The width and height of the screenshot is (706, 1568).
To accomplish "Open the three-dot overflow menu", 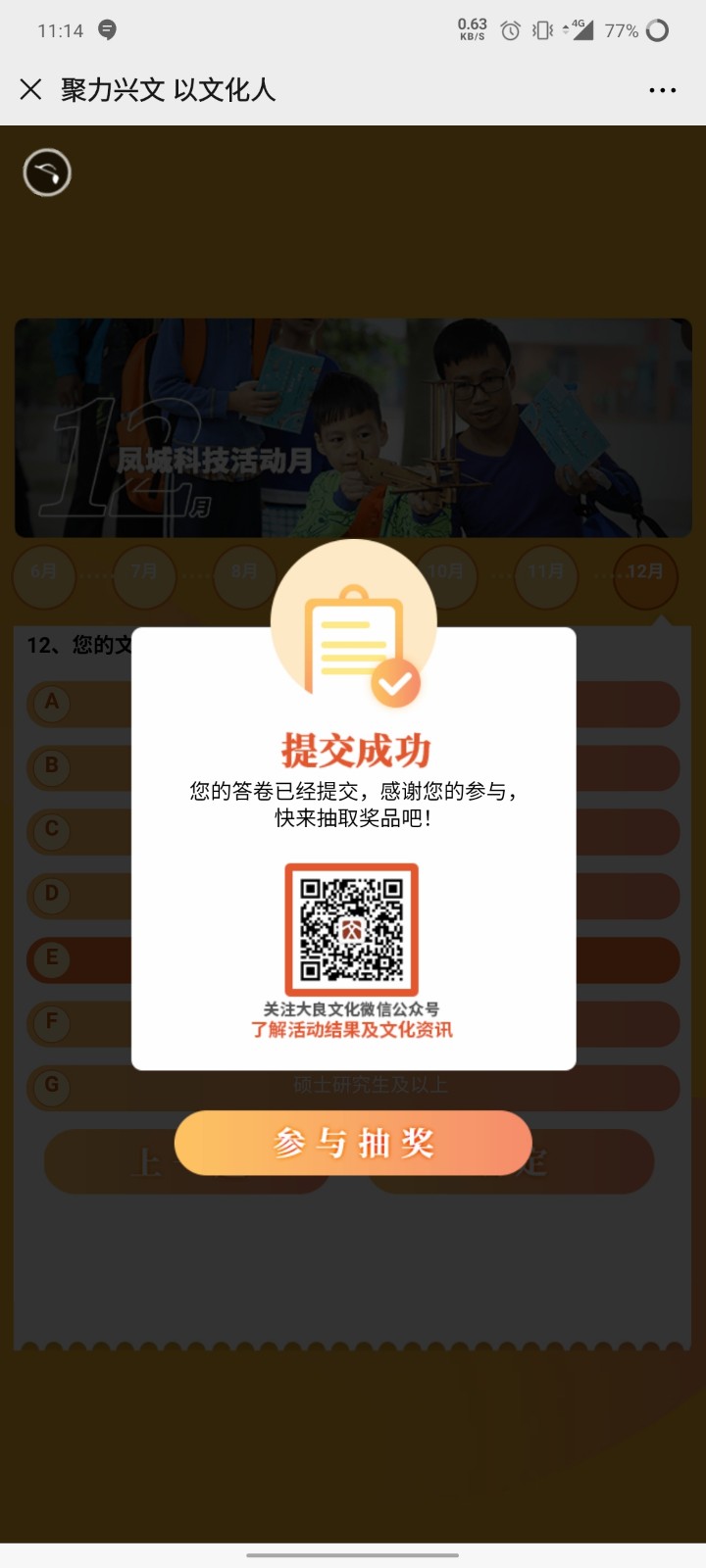I will 662,90.
